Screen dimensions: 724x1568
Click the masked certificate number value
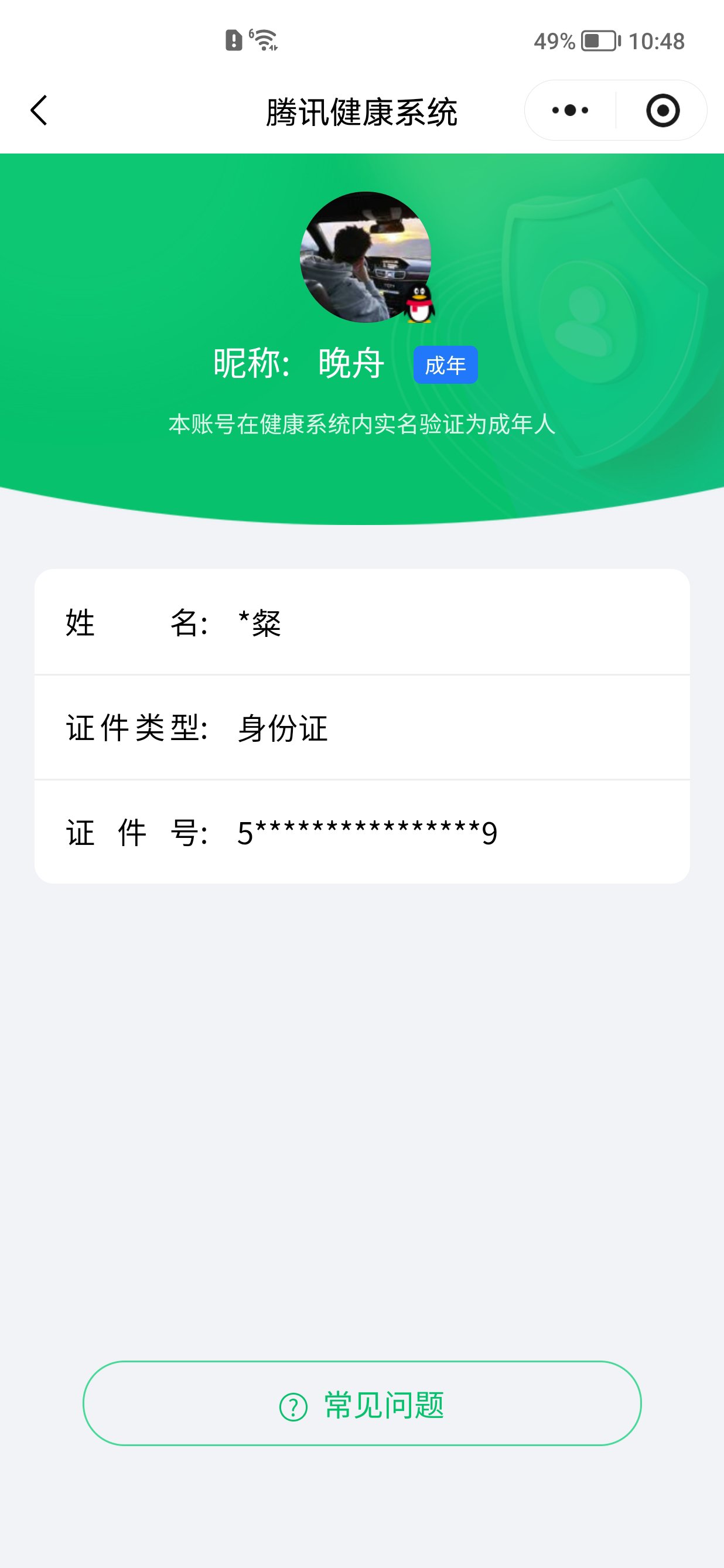click(x=365, y=834)
